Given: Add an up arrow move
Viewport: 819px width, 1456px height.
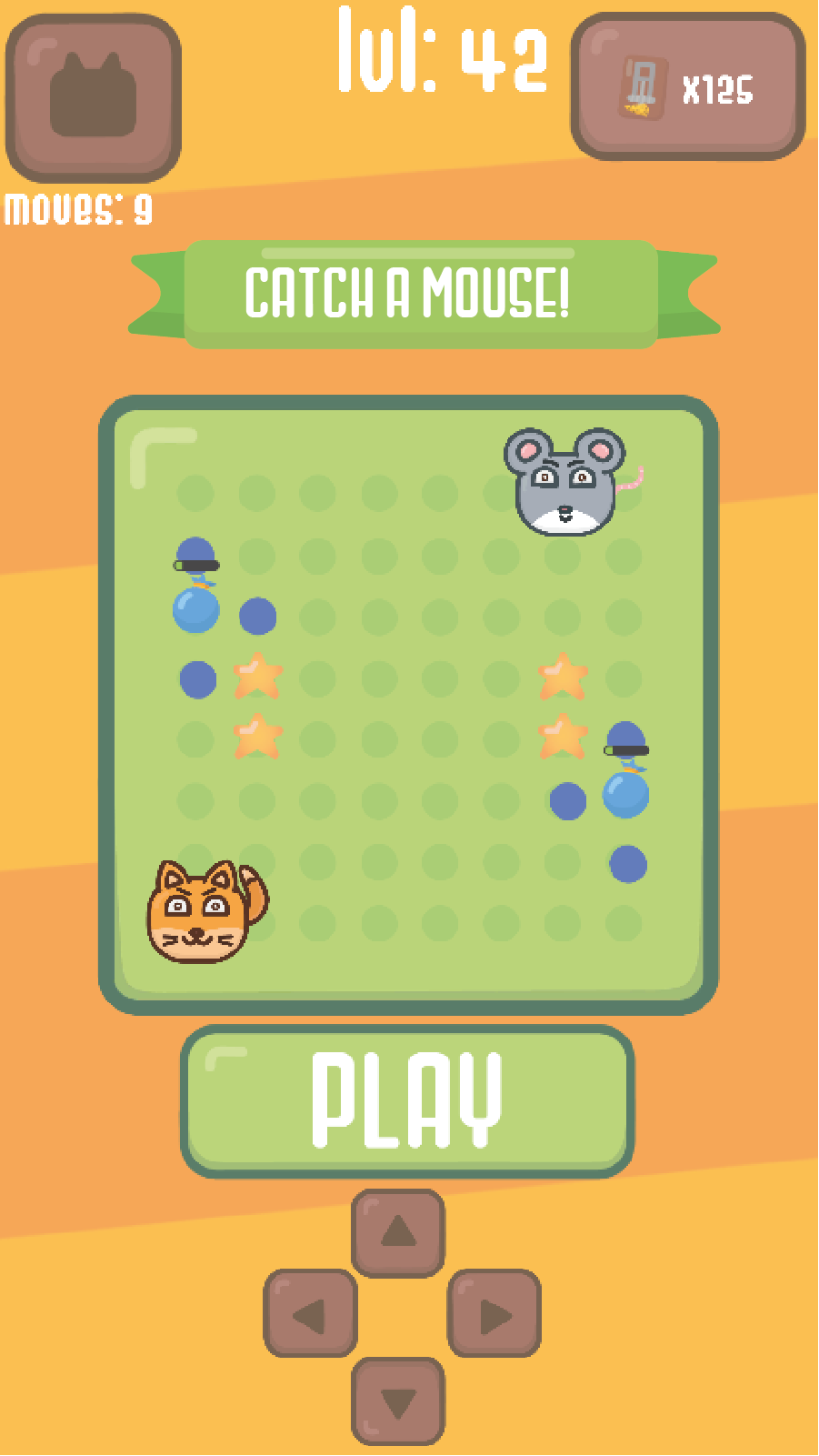Looking at the screenshot, I should coord(398,1232).
